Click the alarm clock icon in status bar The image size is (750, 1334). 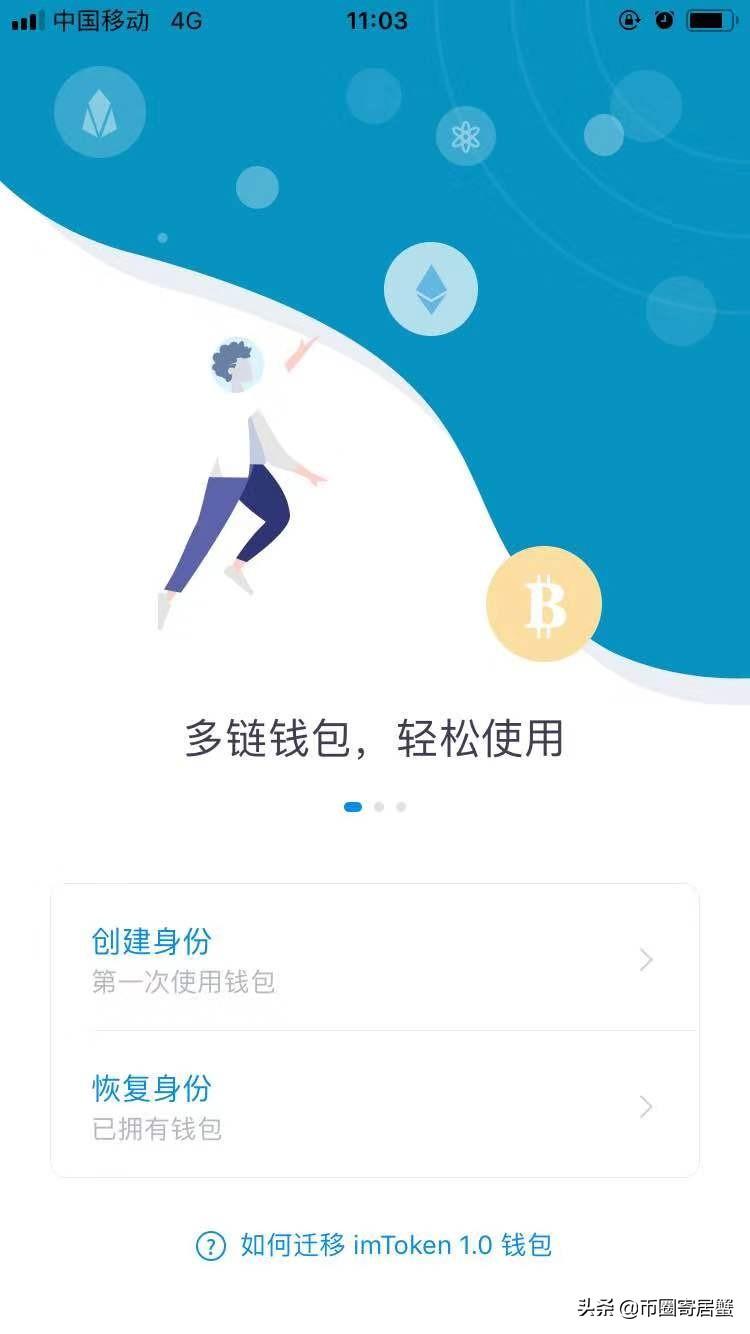coord(665,21)
